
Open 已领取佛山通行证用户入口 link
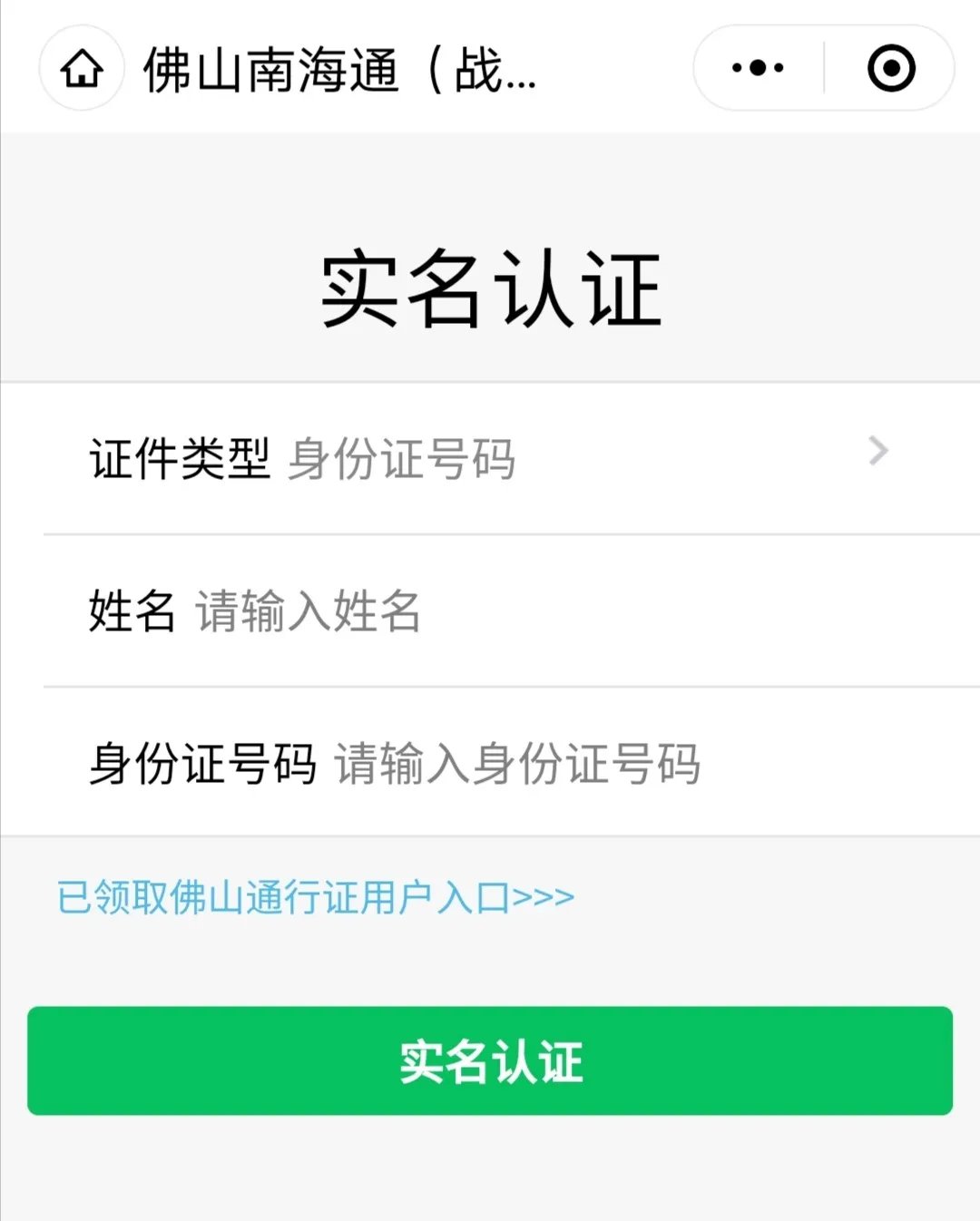[x=315, y=897]
